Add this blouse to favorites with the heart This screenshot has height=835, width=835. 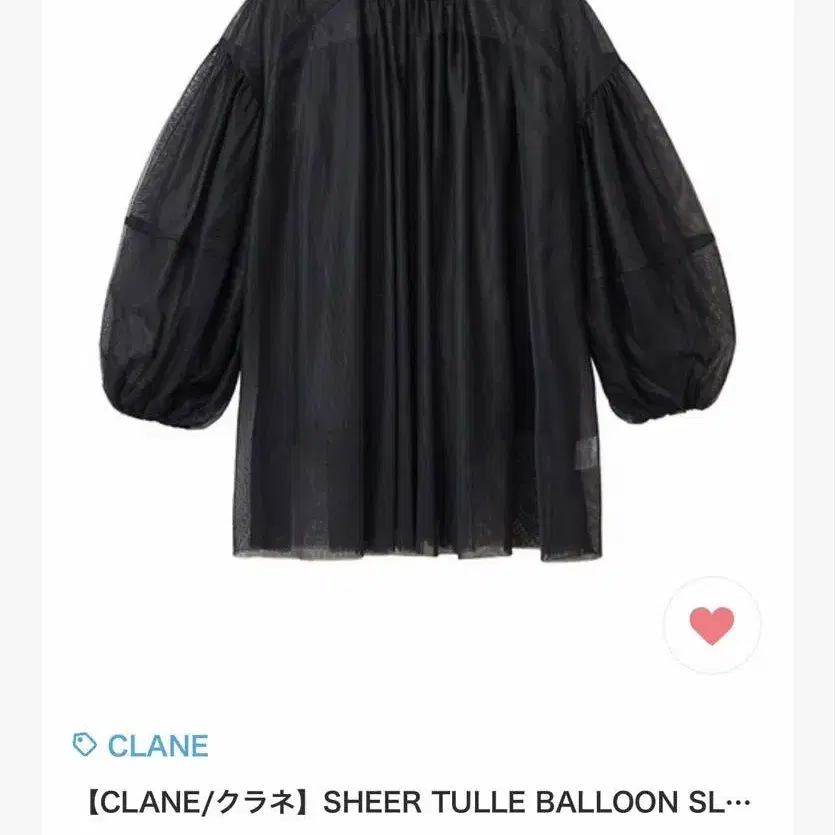pyautogui.click(x=712, y=625)
